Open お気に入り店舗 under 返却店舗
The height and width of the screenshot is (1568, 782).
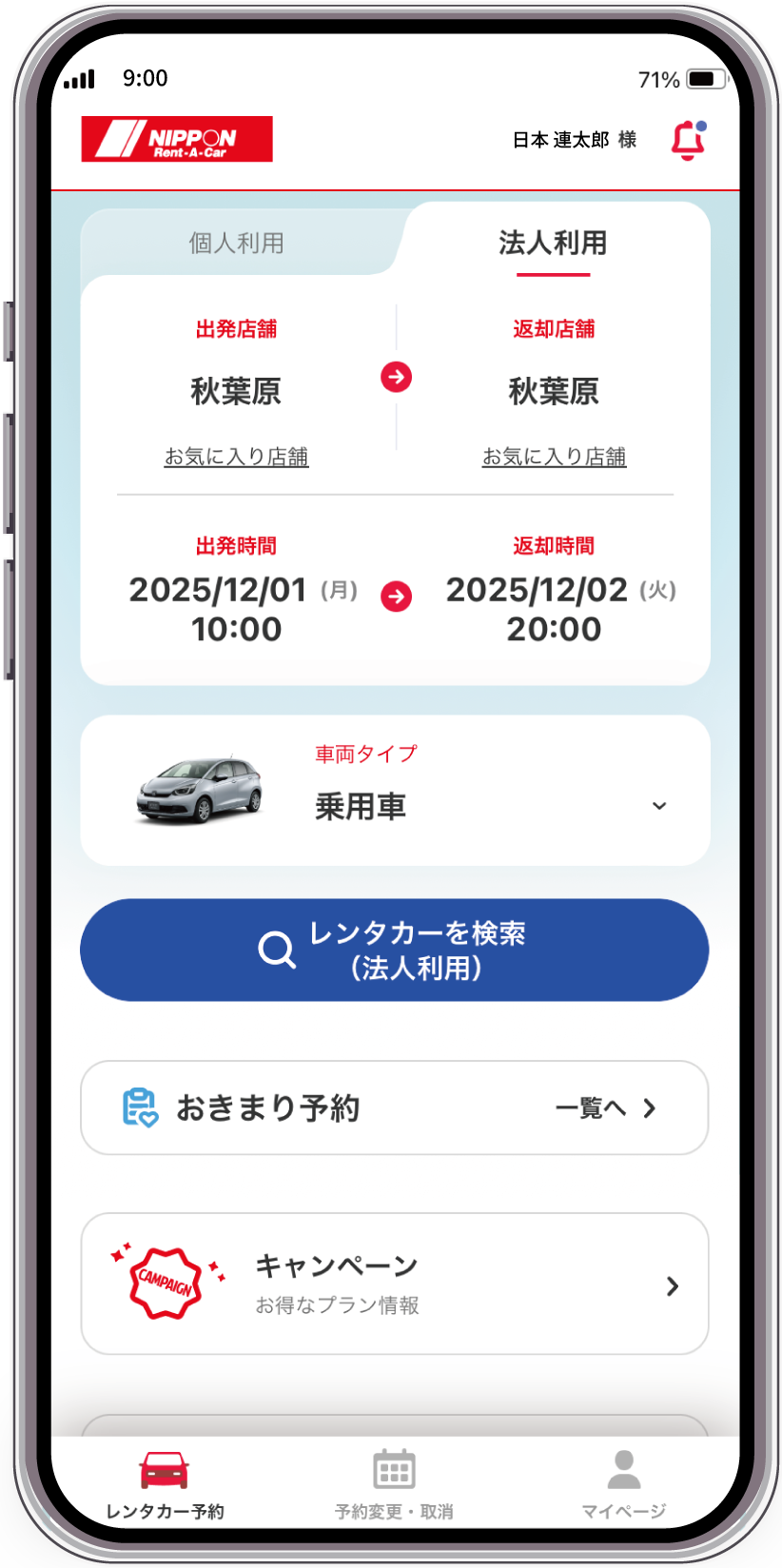(x=555, y=457)
